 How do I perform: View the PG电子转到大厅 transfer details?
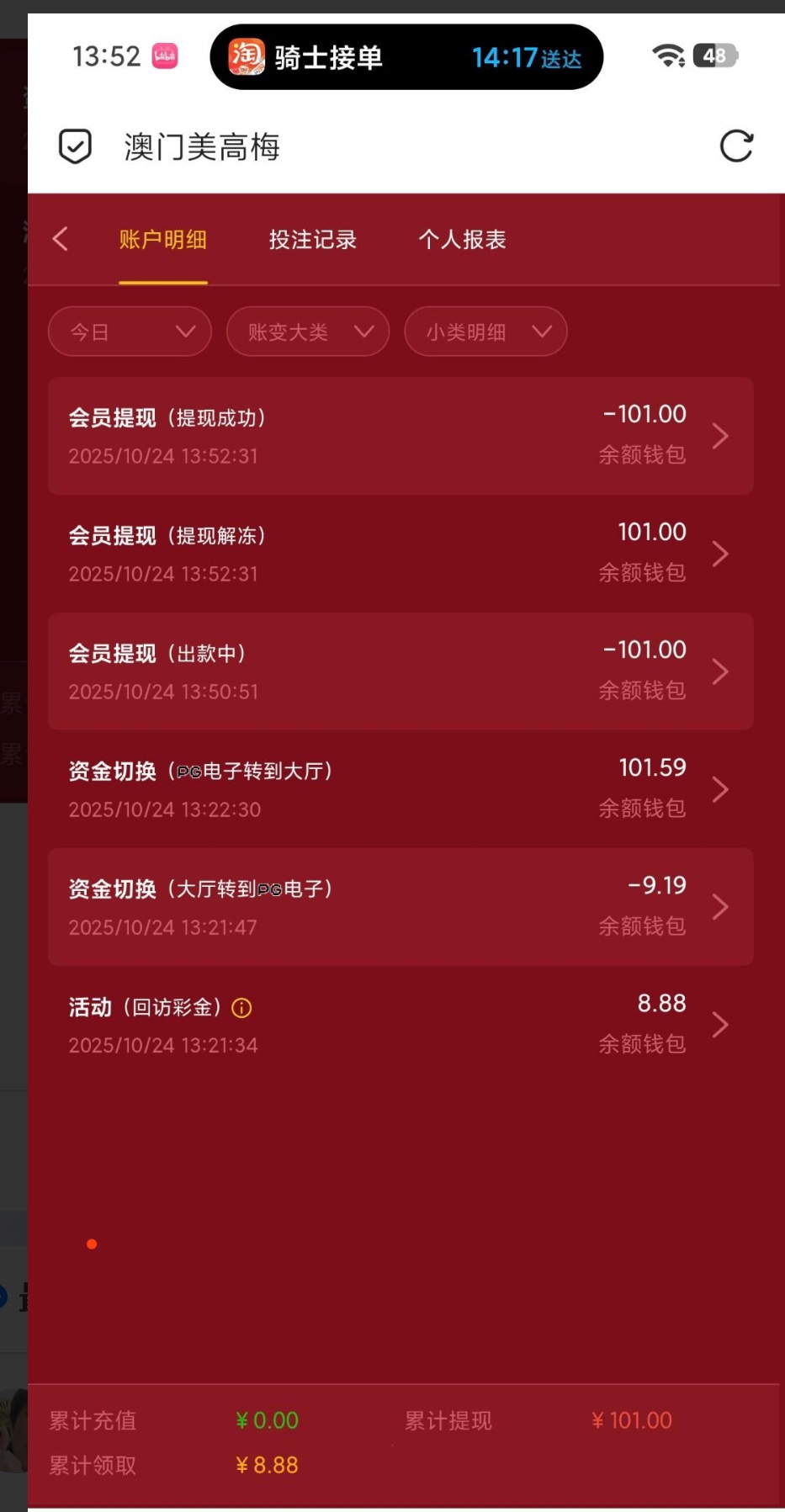point(400,789)
